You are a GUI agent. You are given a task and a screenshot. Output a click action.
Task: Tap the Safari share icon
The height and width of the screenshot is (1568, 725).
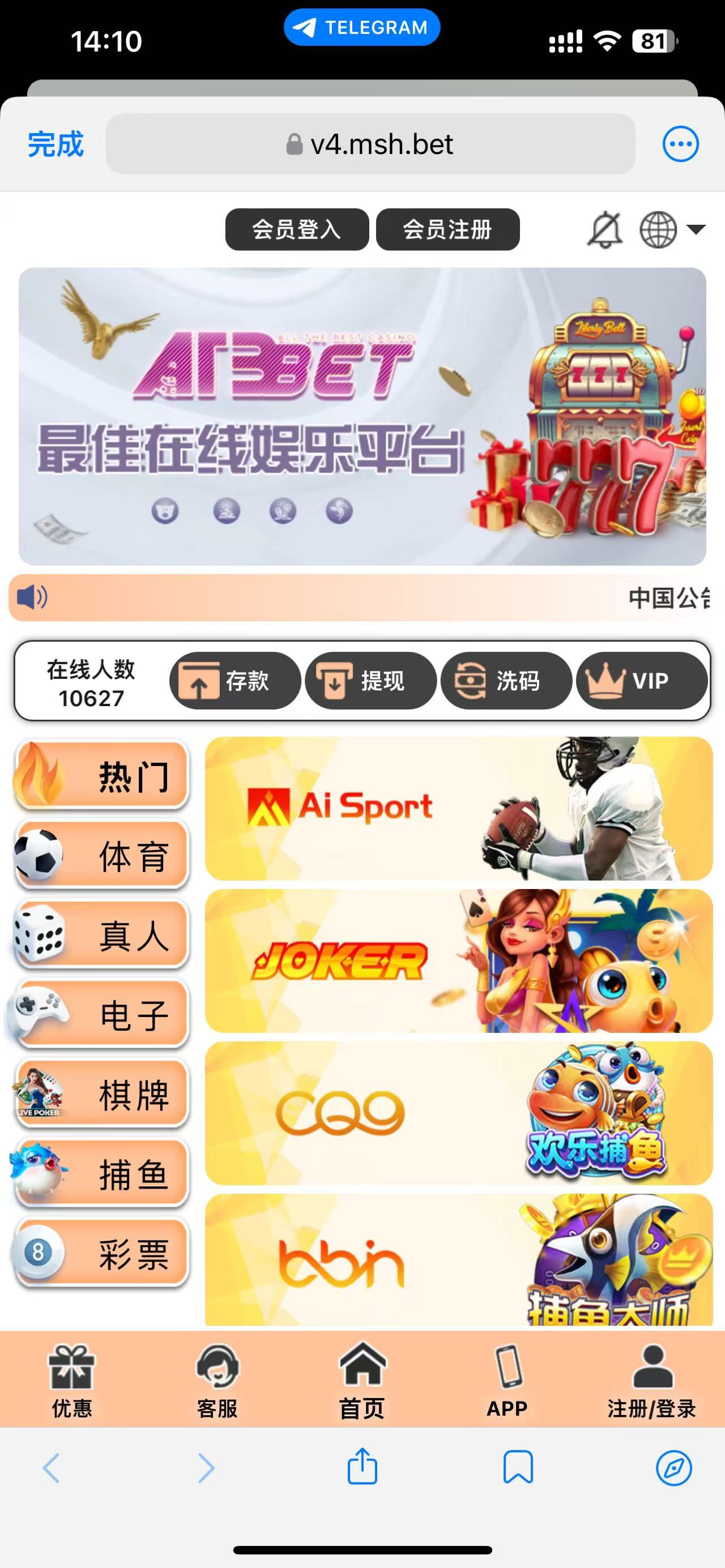pos(362,1467)
